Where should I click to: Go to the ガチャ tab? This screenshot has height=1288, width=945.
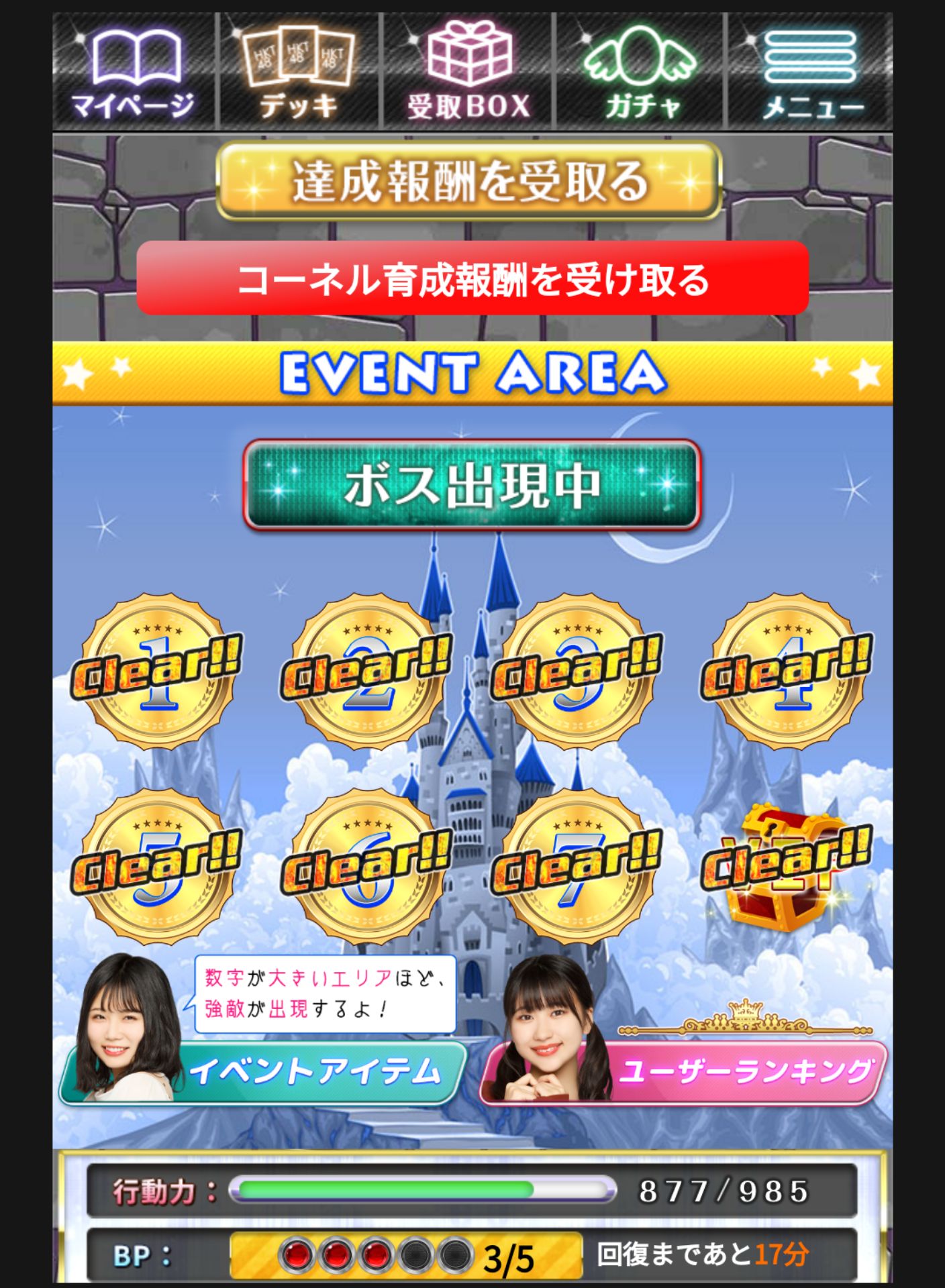[x=640, y=72]
